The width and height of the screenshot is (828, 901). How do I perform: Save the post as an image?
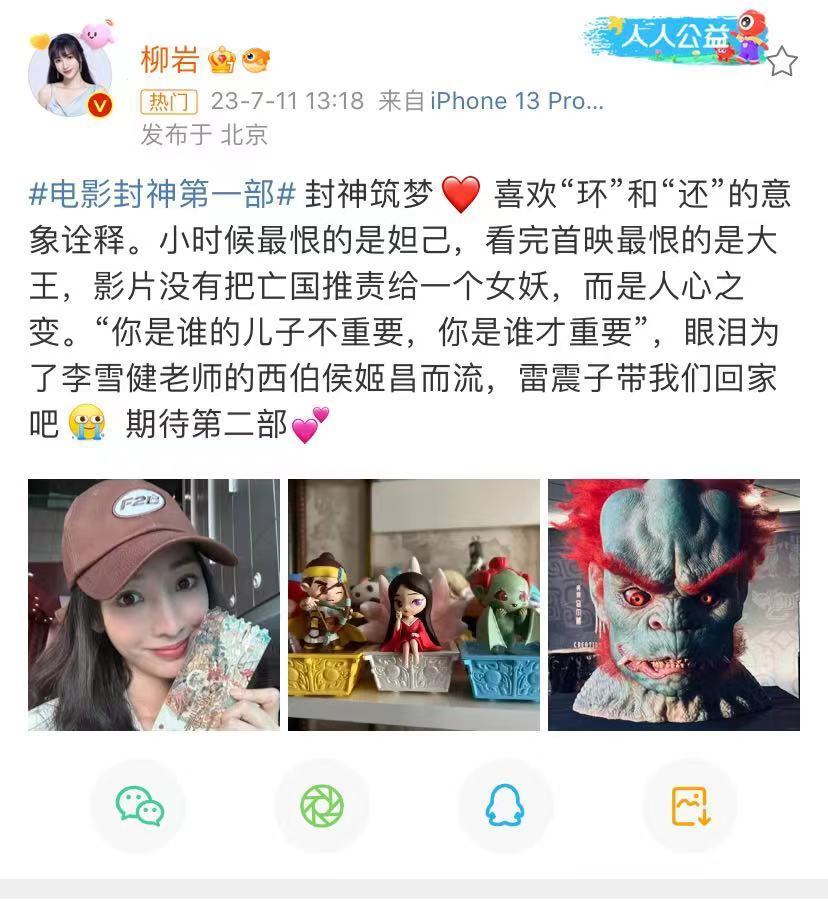click(x=689, y=805)
